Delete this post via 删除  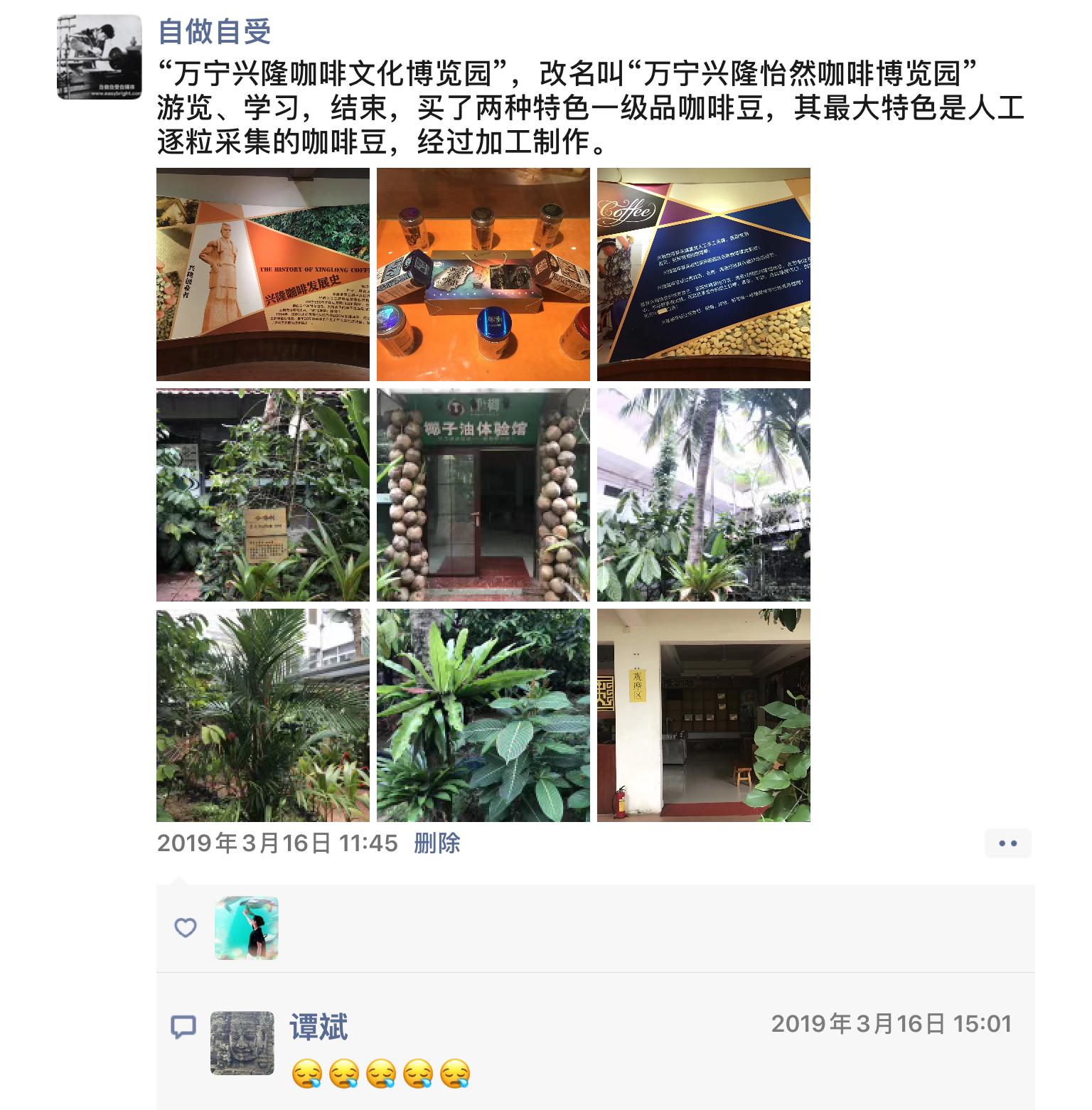[x=437, y=843]
